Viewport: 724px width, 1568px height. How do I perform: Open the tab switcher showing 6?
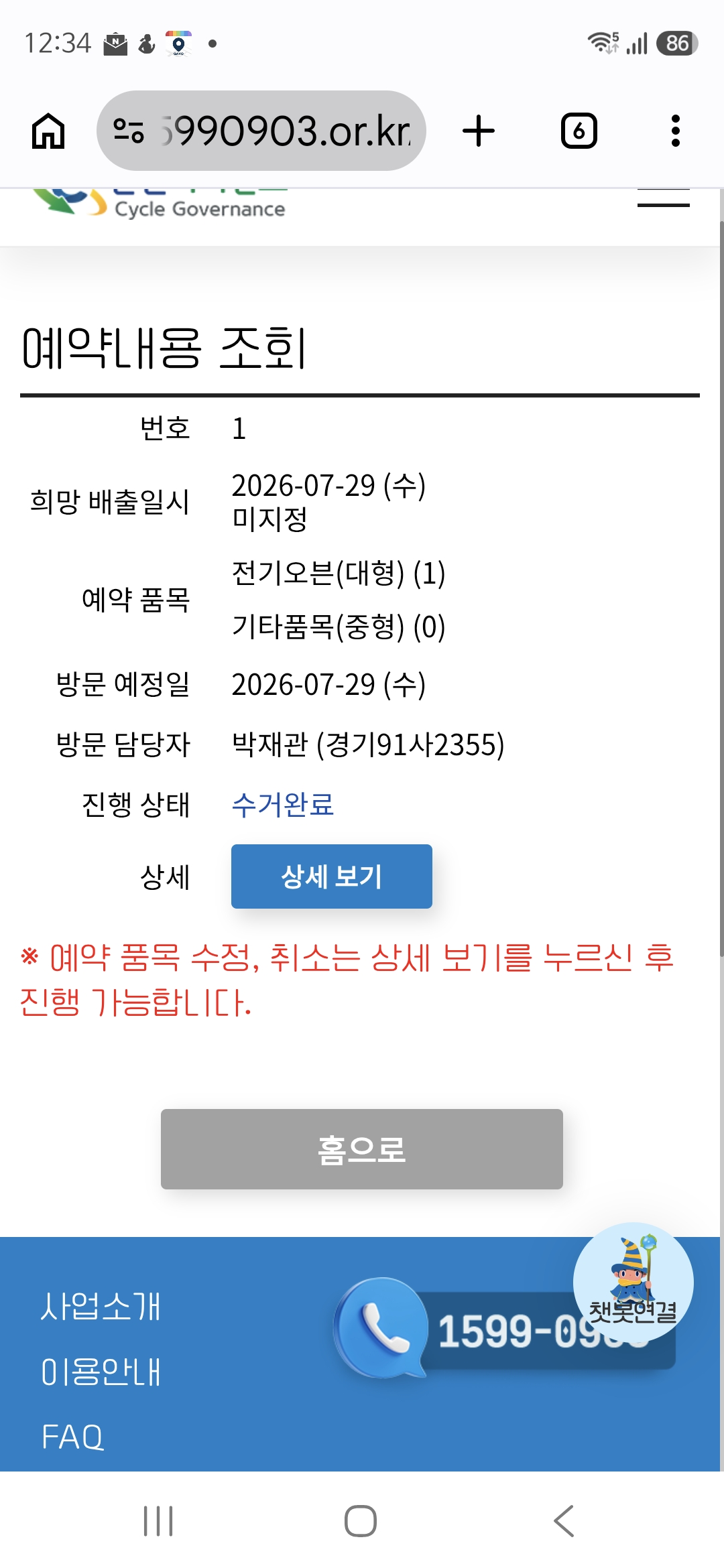579,131
